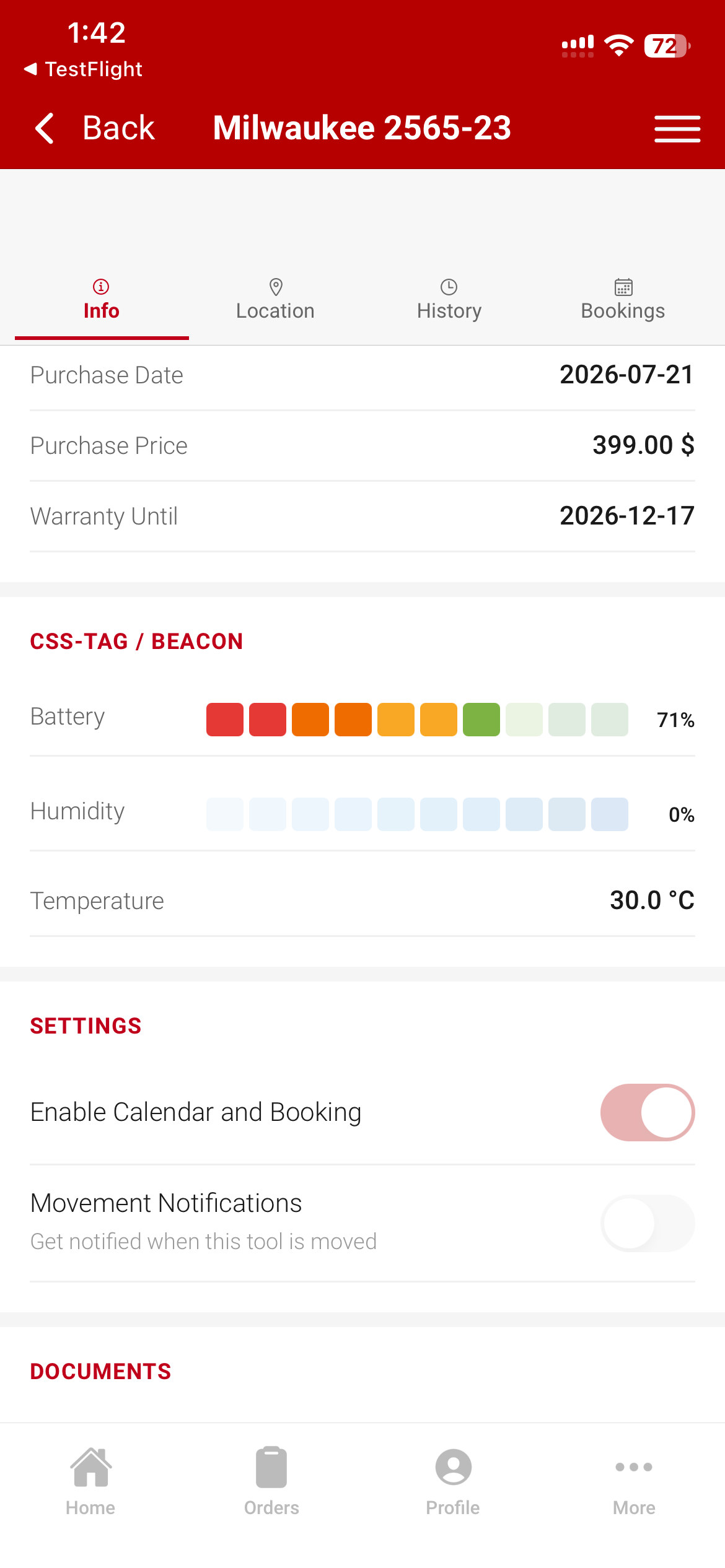
Task: Select the Info tab
Action: (102, 300)
